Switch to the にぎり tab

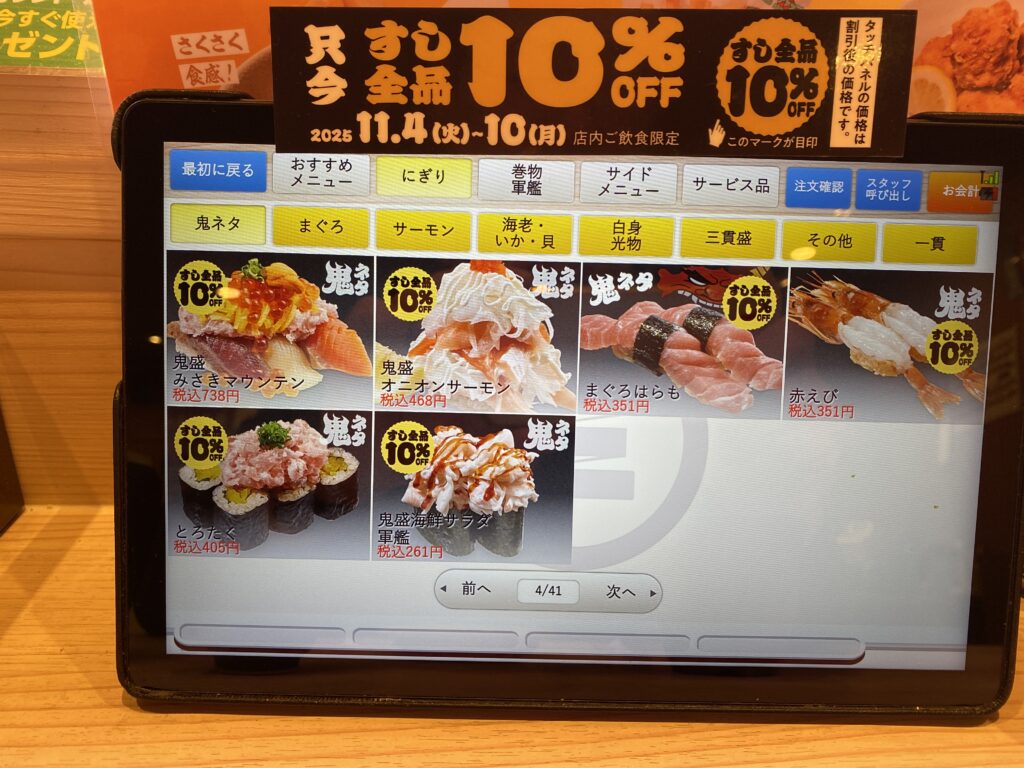[424, 178]
